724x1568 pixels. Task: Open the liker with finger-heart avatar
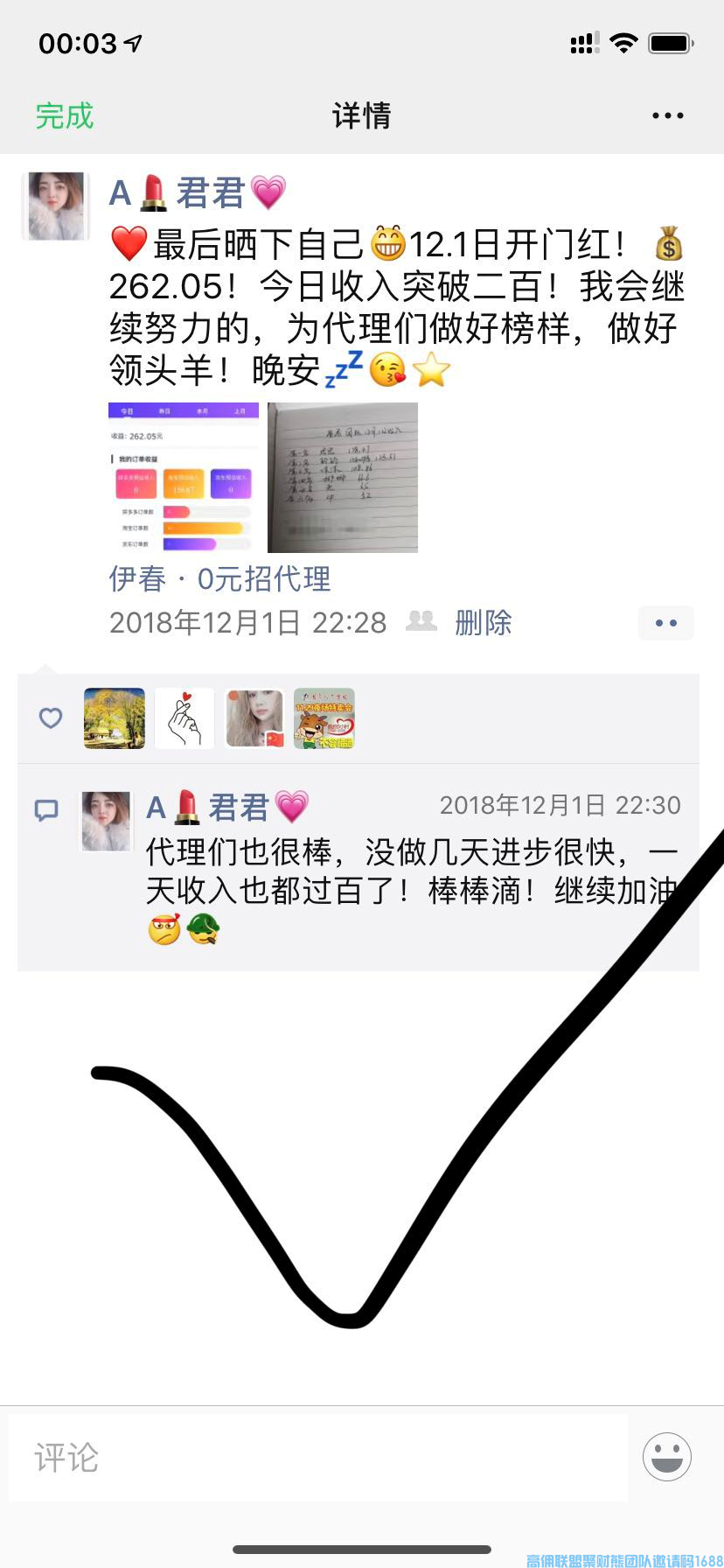click(x=184, y=718)
